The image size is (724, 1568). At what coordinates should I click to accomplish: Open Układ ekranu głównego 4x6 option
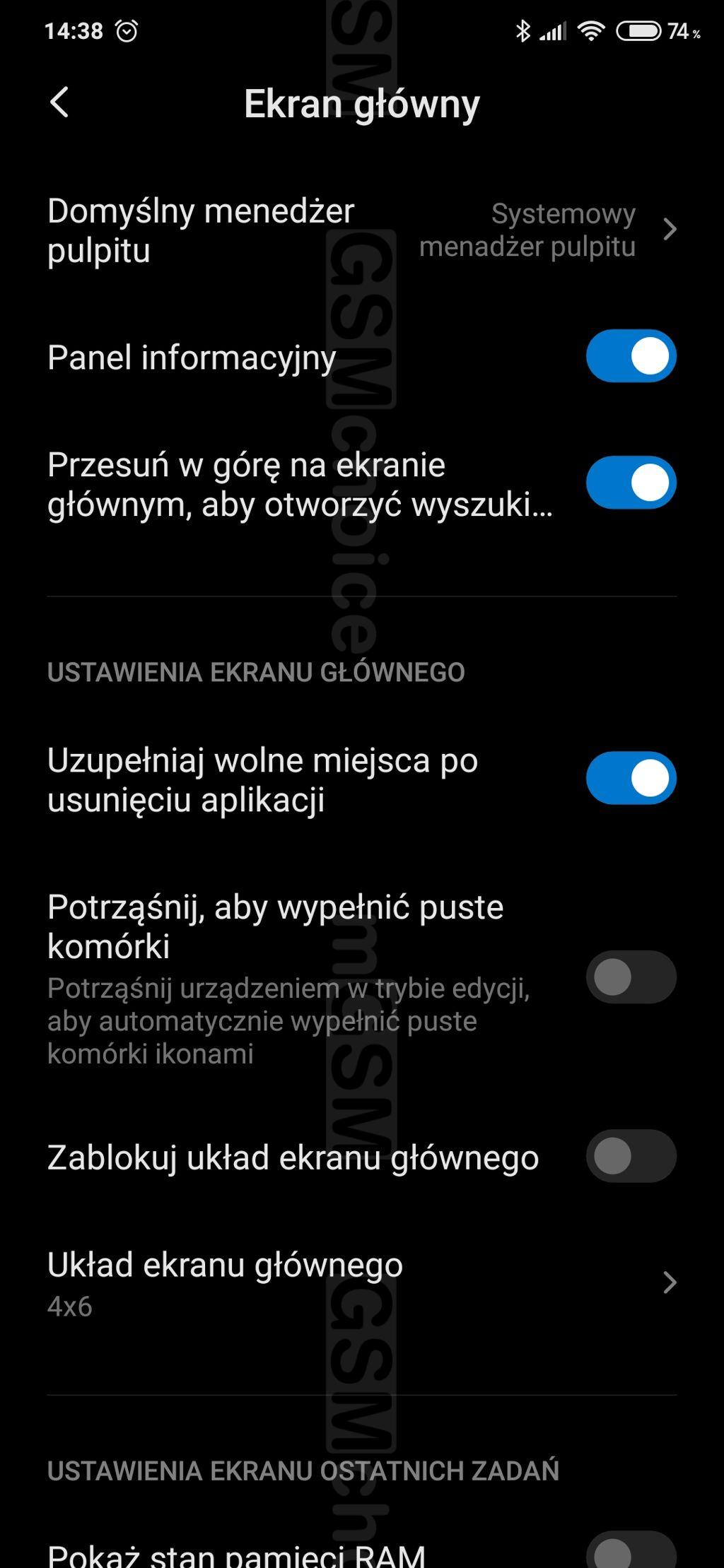(x=362, y=1283)
